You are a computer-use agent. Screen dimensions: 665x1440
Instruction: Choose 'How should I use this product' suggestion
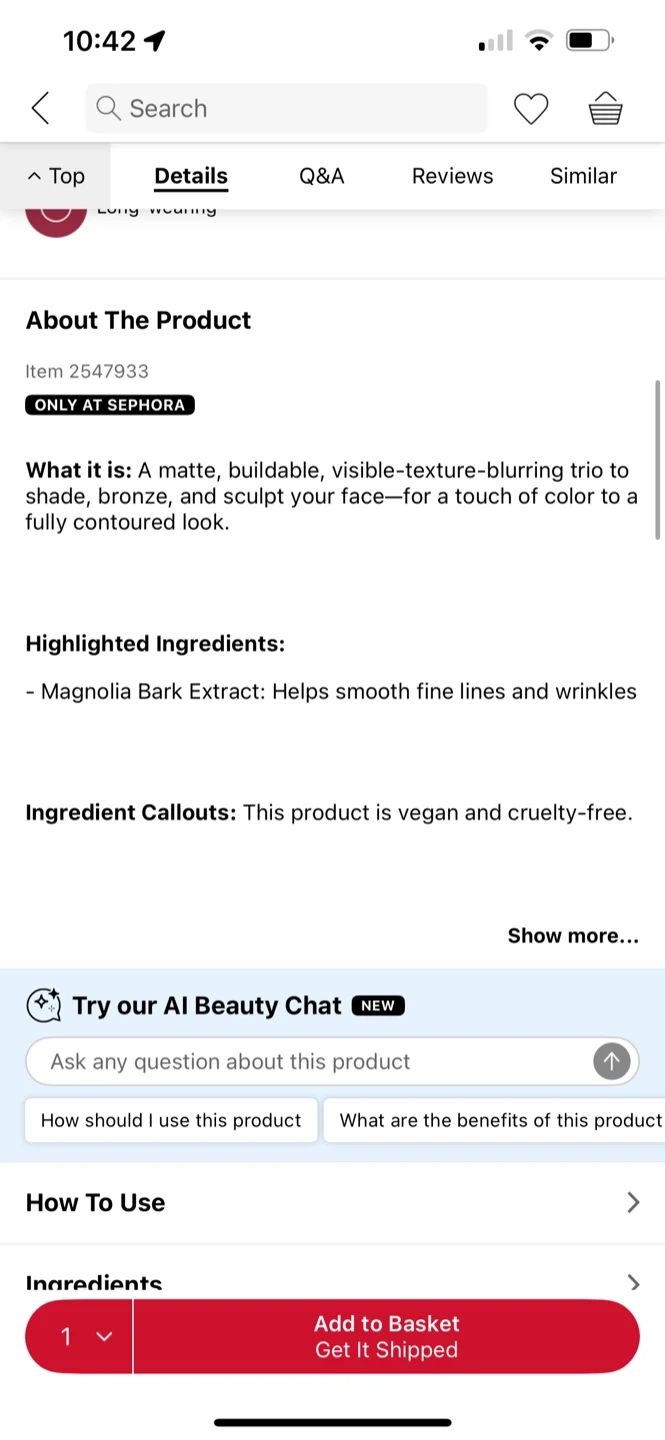tap(171, 1120)
